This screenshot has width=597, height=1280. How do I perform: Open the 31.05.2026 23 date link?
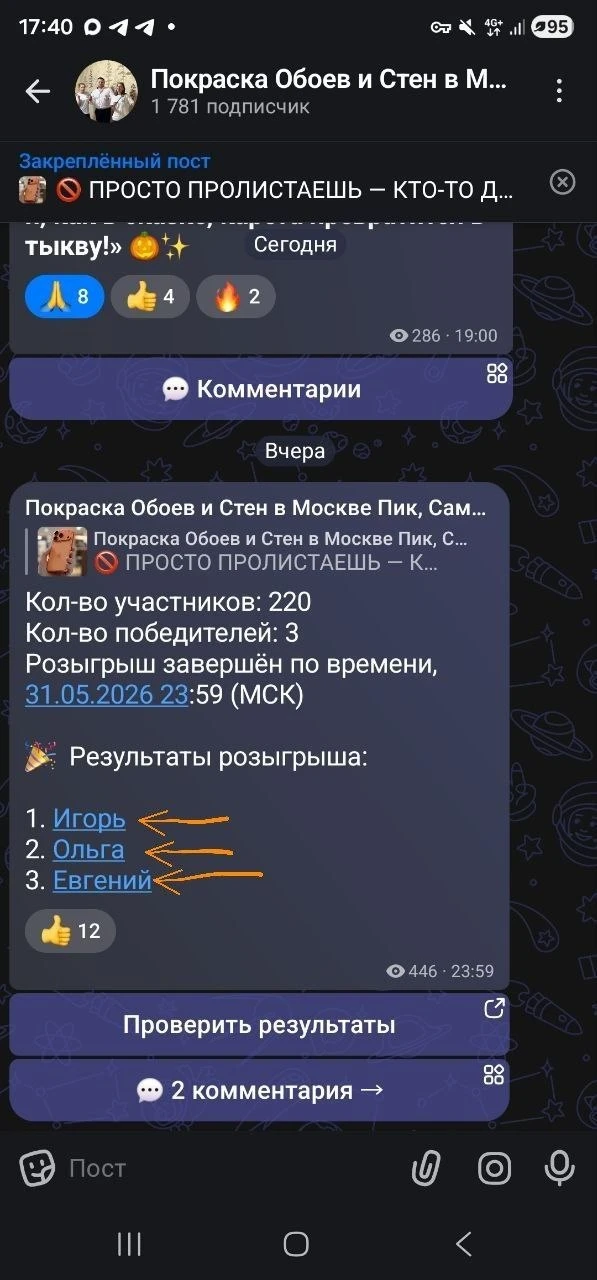pos(106,695)
